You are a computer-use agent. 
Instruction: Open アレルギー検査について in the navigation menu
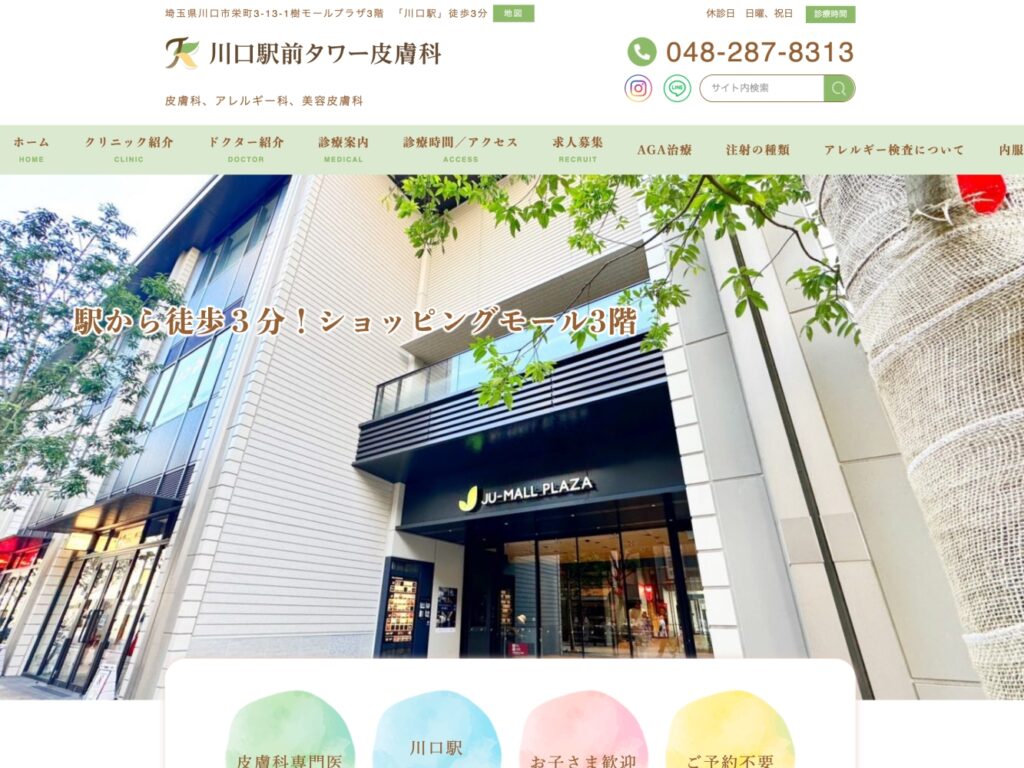click(894, 150)
